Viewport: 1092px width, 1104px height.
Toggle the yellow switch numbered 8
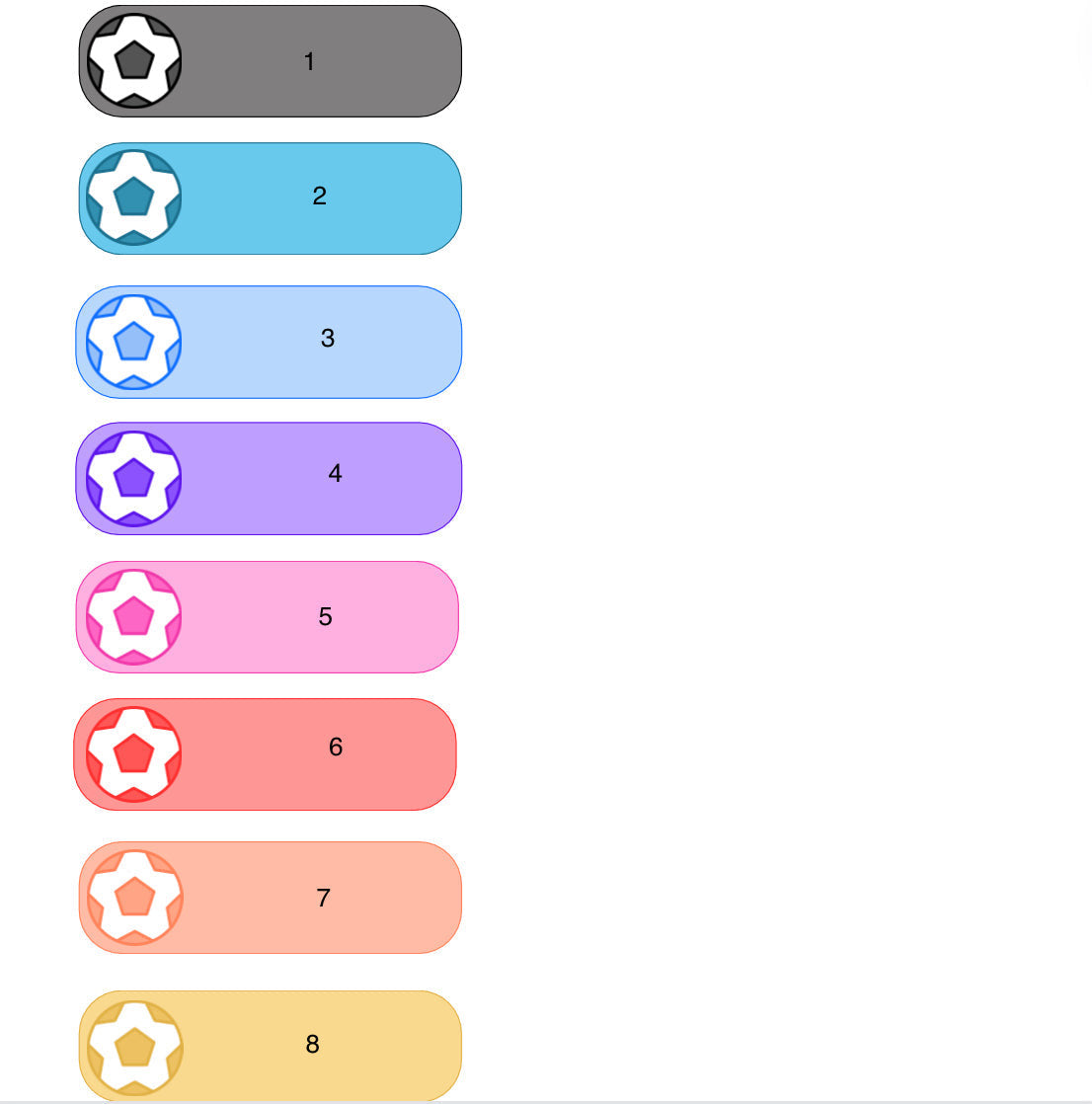coord(270,1046)
